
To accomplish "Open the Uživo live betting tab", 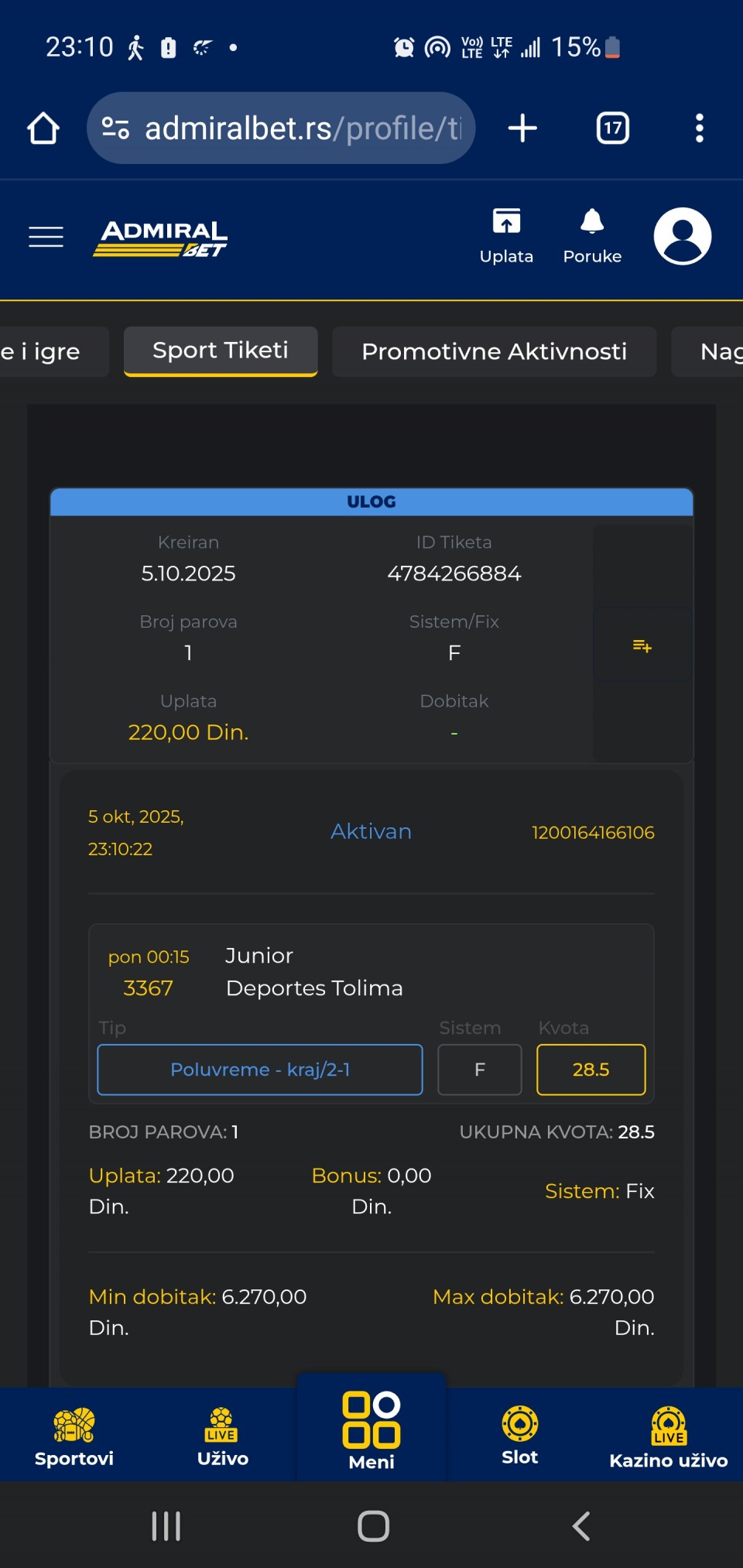I will point(222,1436).
